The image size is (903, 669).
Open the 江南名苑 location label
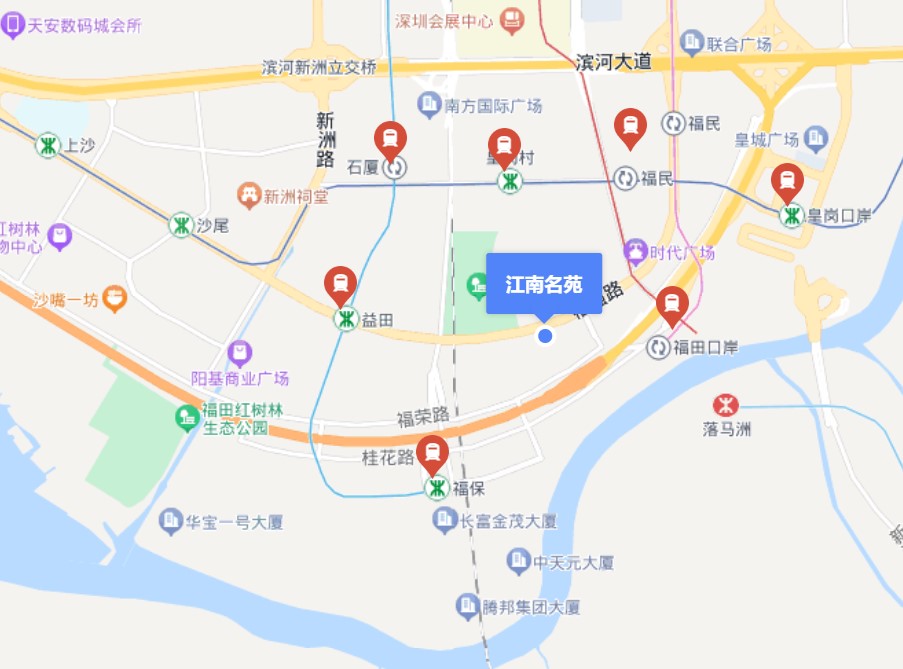click(544, 284)
